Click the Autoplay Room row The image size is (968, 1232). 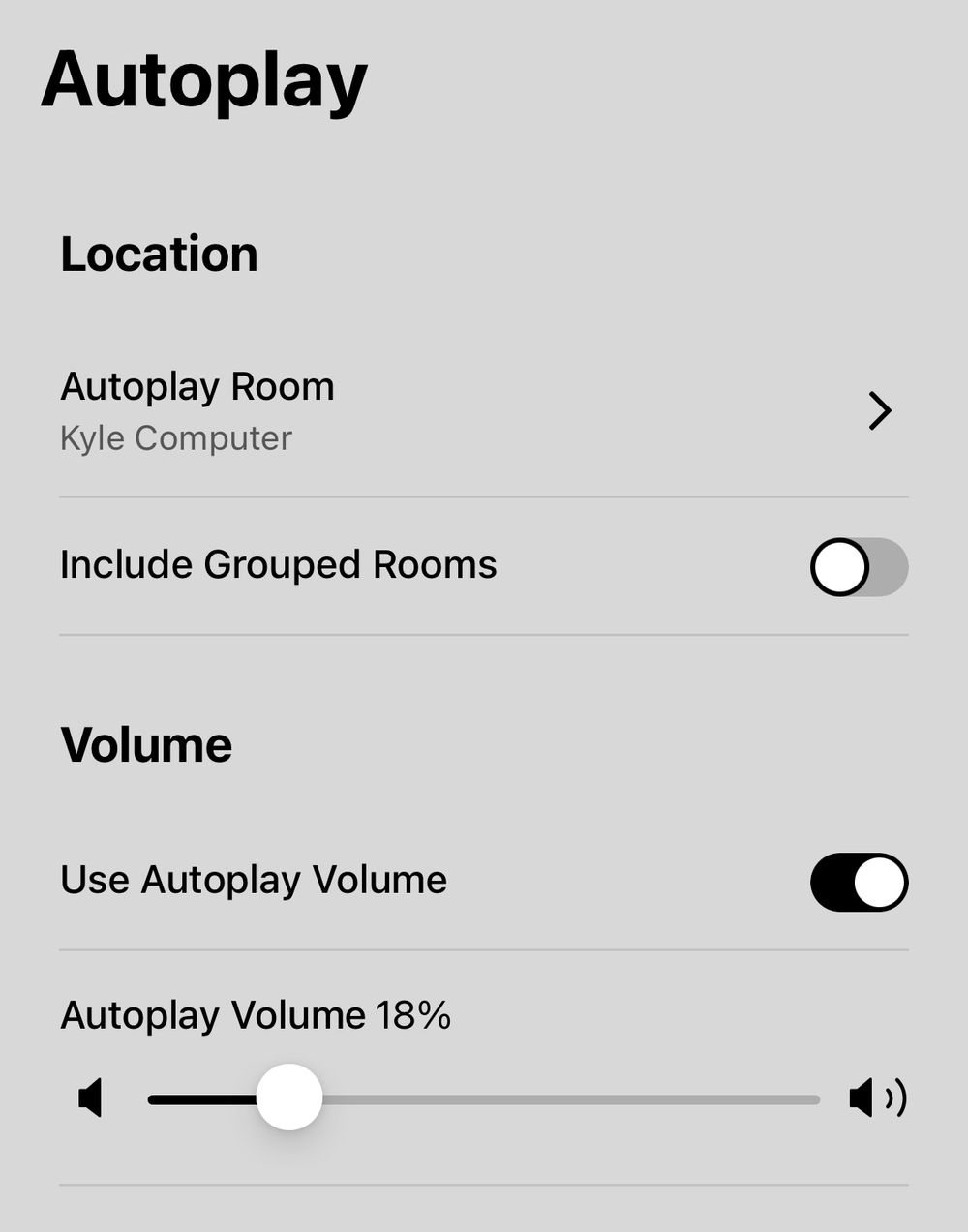[387, 406]
